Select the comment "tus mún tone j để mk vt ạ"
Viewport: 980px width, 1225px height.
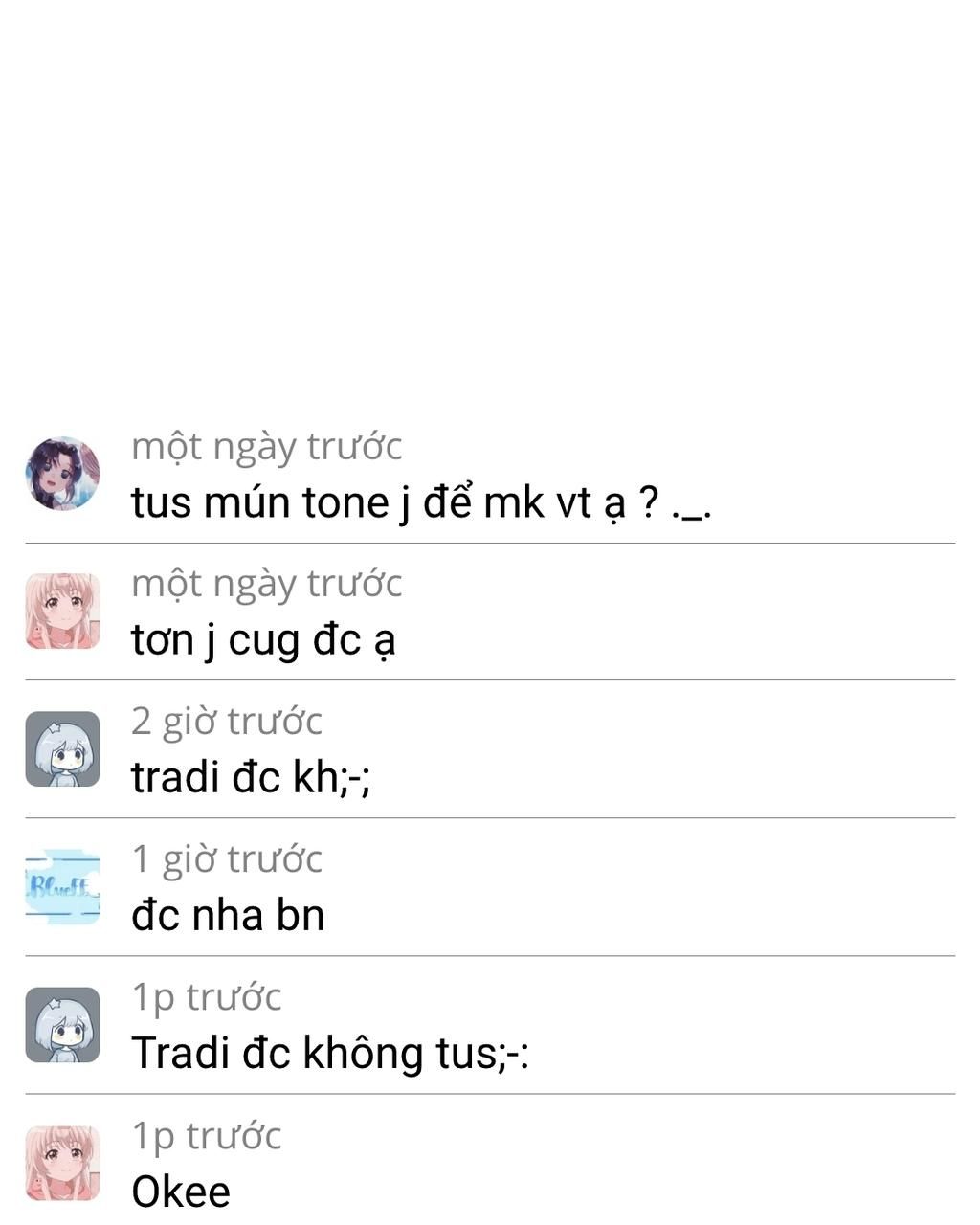point(421,503)
